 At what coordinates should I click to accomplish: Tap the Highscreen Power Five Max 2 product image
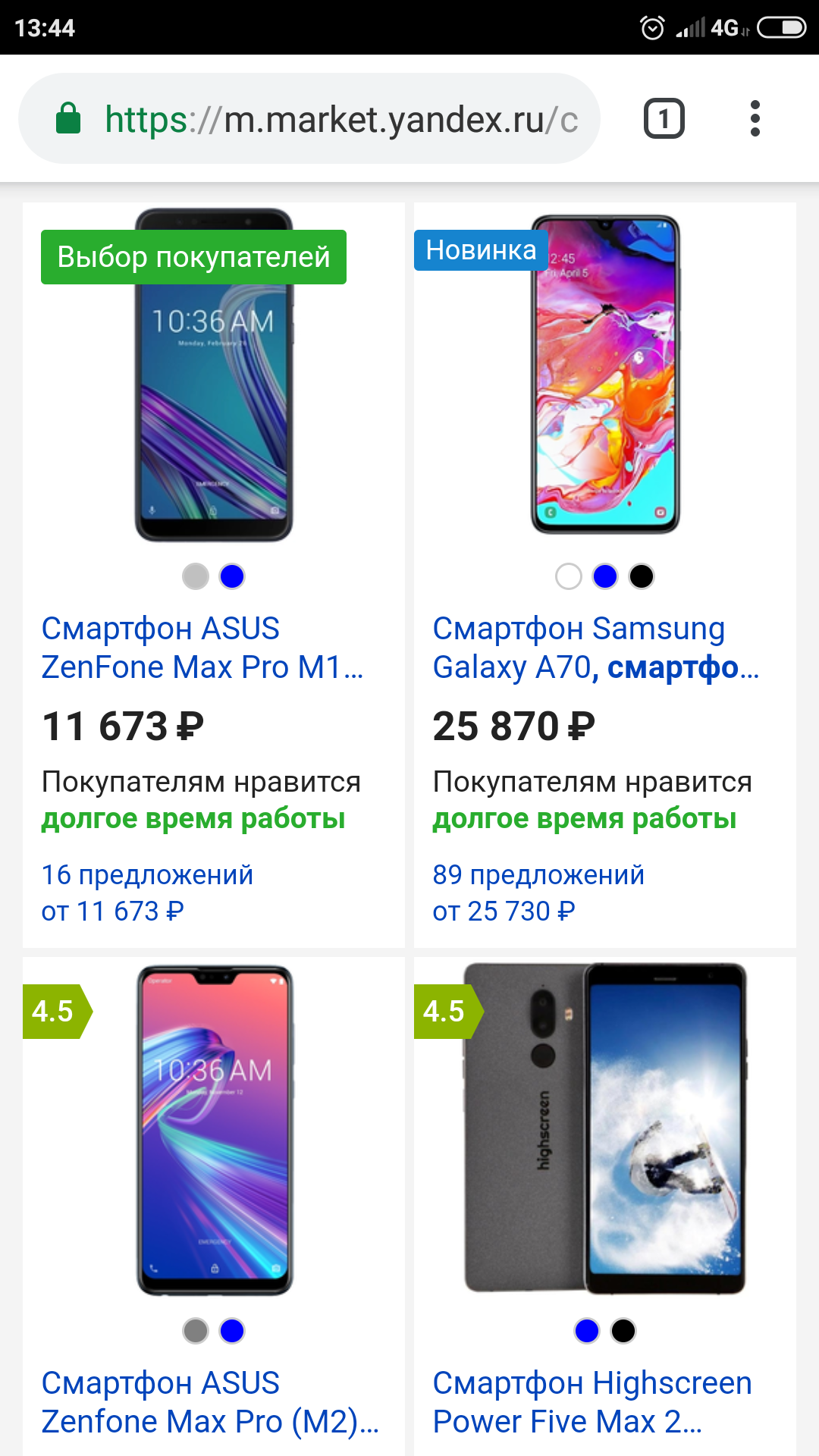pyautogui.click(x=605, y=1128)
